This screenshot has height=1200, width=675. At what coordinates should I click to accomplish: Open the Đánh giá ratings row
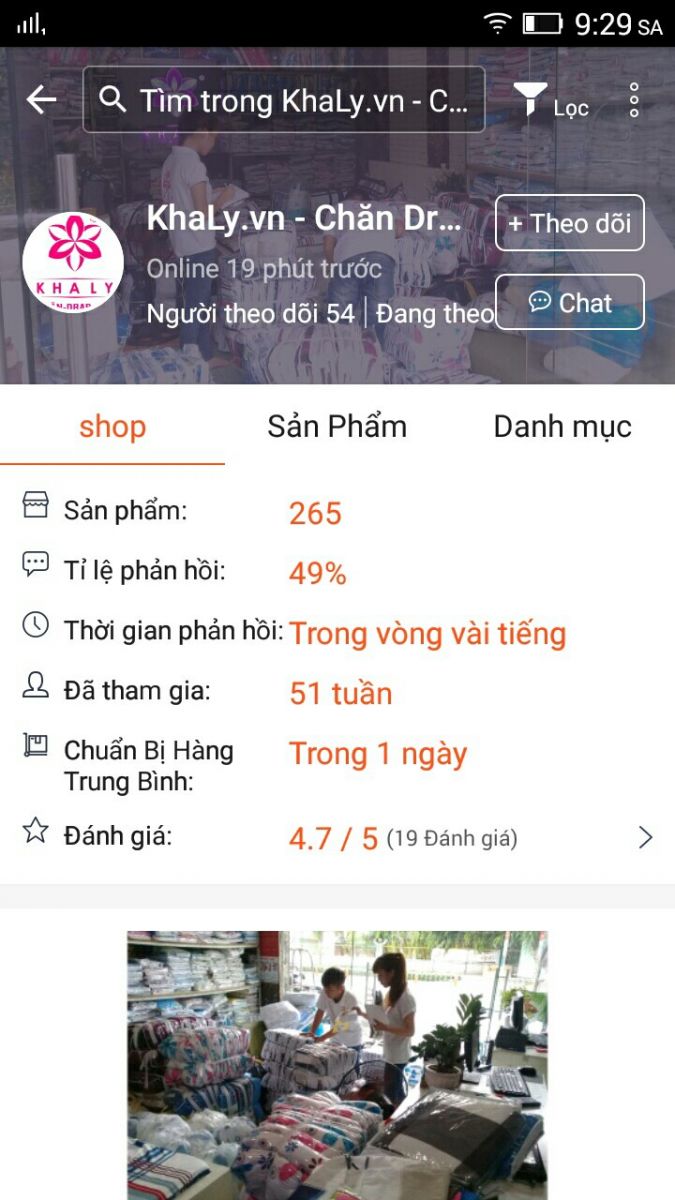click(x=337, y=837)
